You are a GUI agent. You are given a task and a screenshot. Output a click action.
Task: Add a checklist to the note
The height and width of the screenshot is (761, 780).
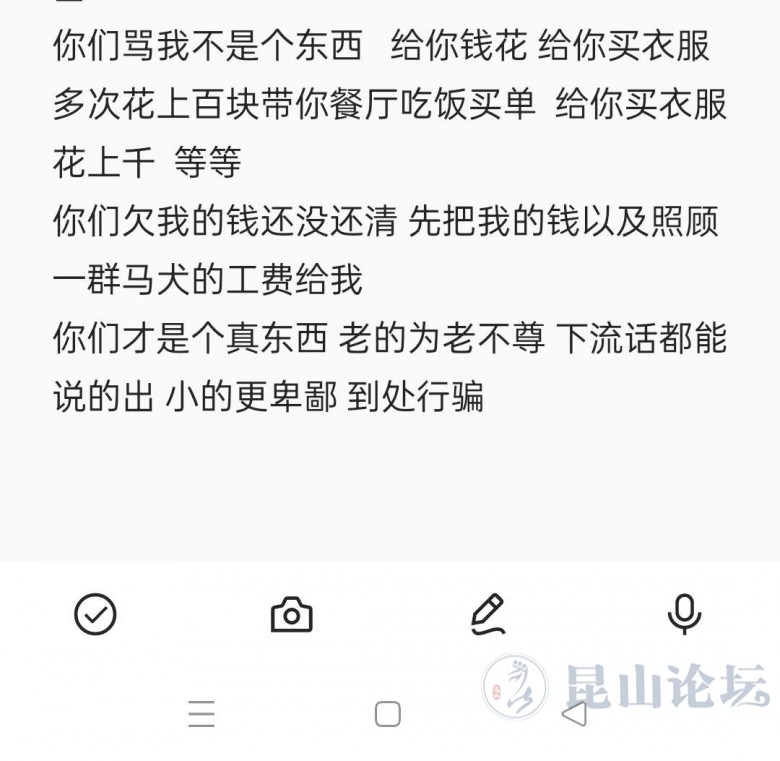tap(96, 614)
